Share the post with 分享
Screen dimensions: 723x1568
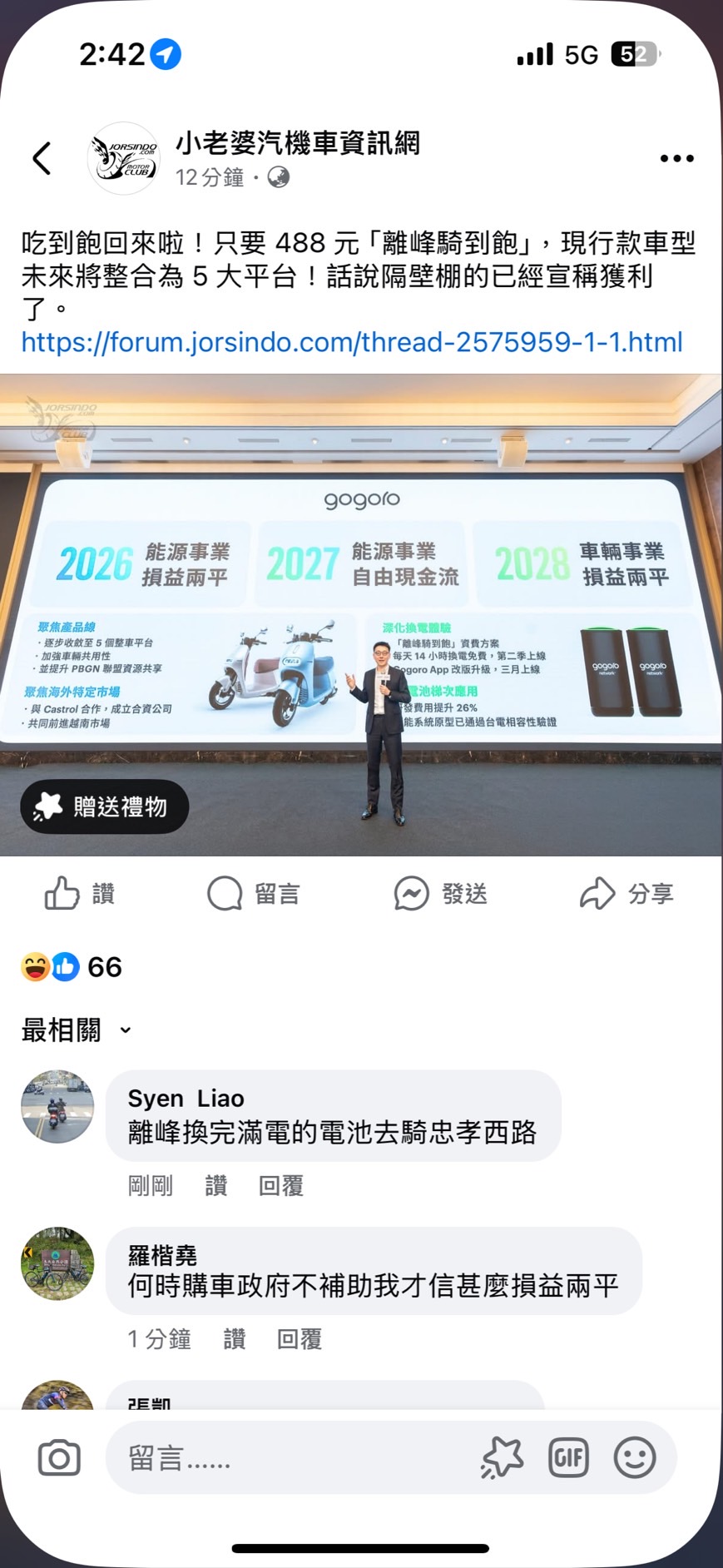[x=626, y=894]
